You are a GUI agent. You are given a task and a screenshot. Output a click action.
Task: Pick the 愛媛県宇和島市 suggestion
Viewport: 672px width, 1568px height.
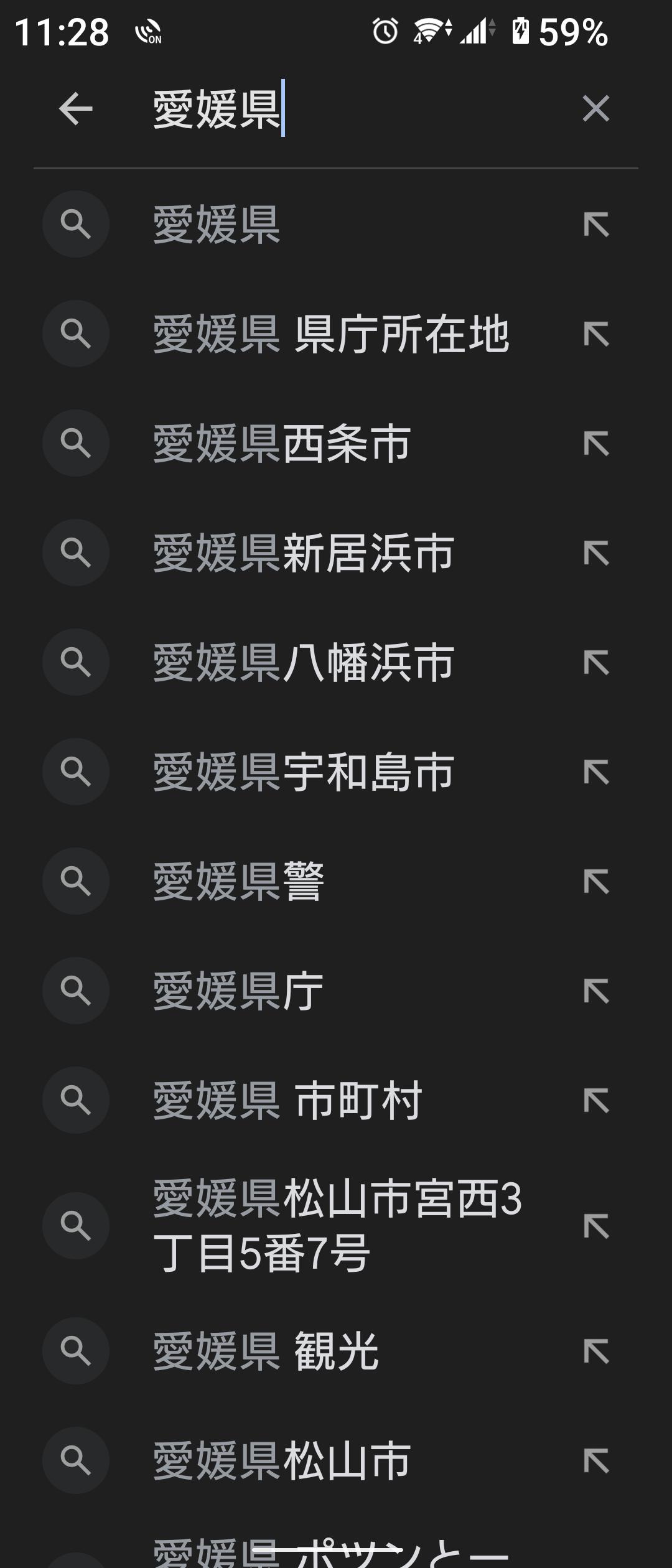click(304, 772)
